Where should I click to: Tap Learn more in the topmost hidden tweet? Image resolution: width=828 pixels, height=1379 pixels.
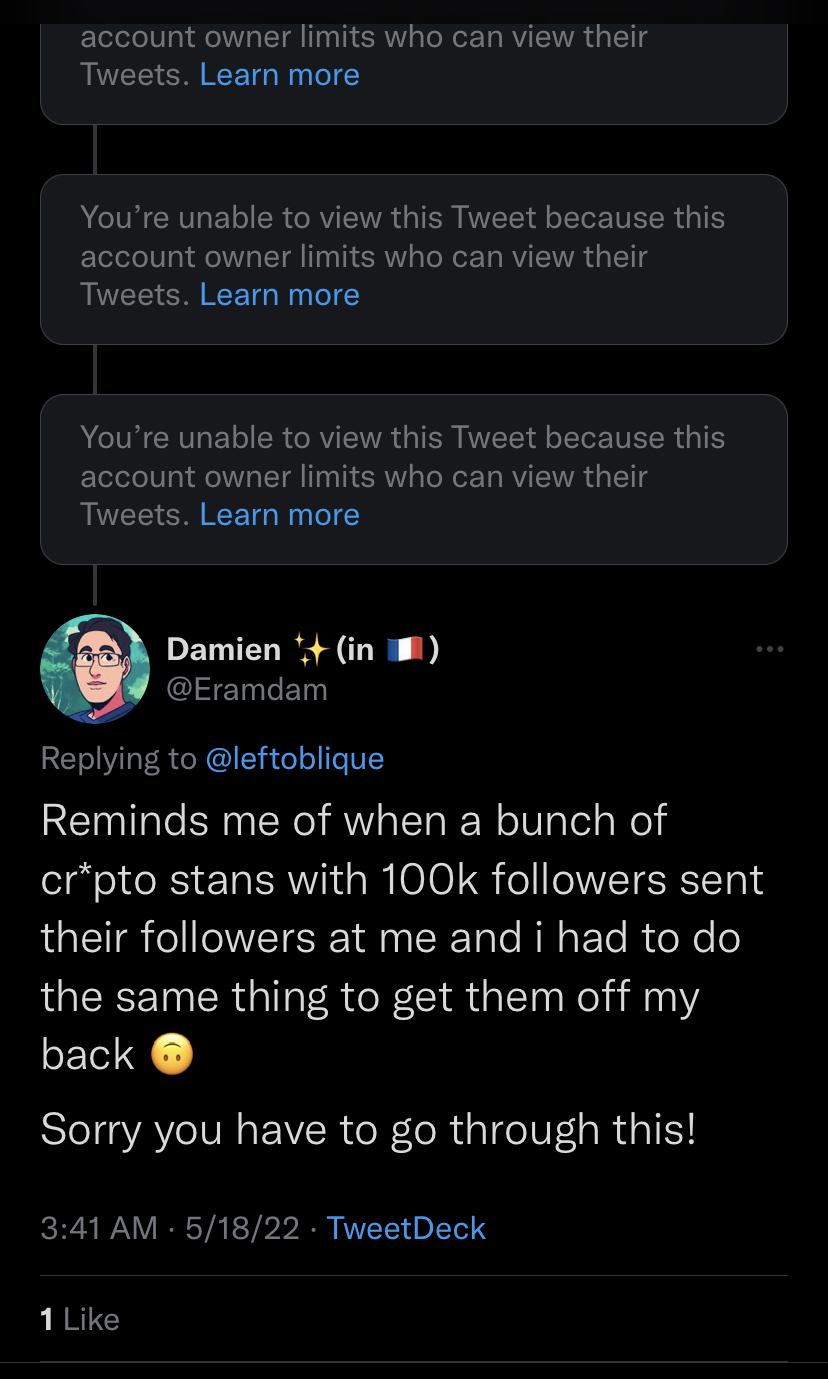pyautogui.click(x=279, y=75)
